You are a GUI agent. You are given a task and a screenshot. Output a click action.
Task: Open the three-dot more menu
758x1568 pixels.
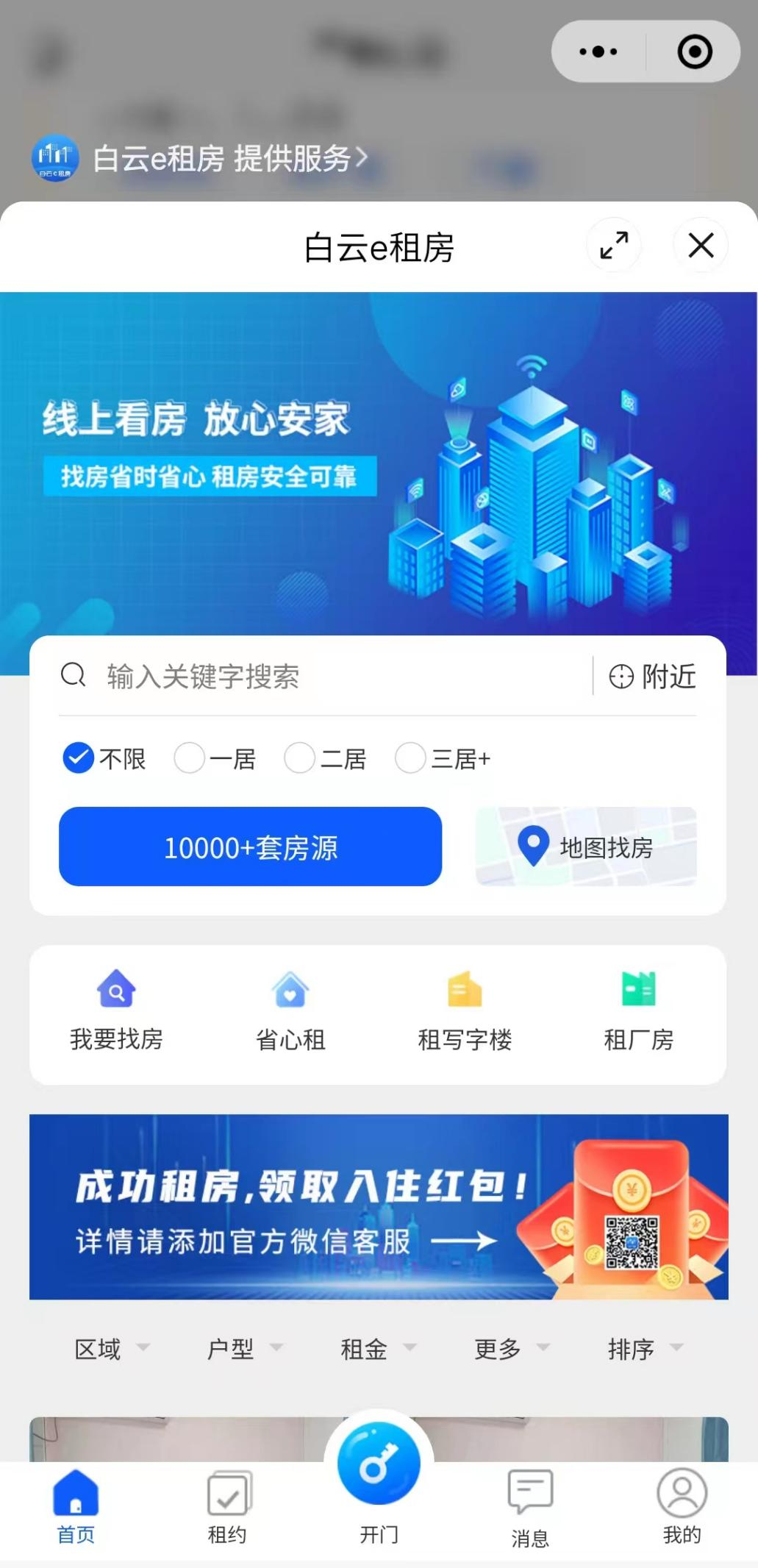(598, 51)
